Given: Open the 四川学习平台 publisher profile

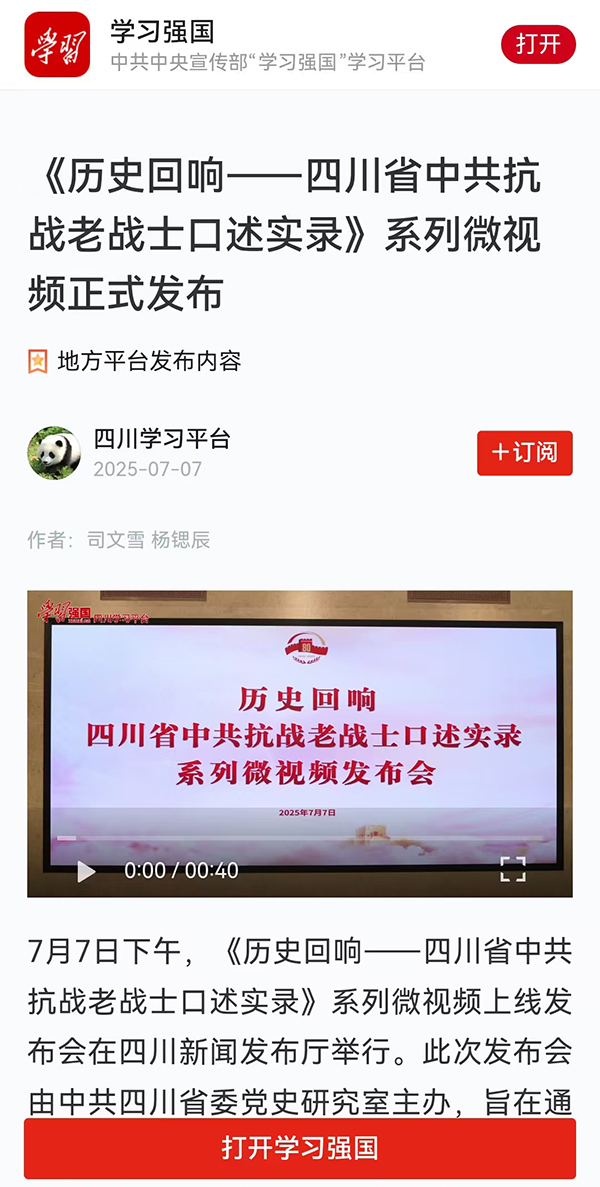Looking at the screenshot, I should [161, 438].
